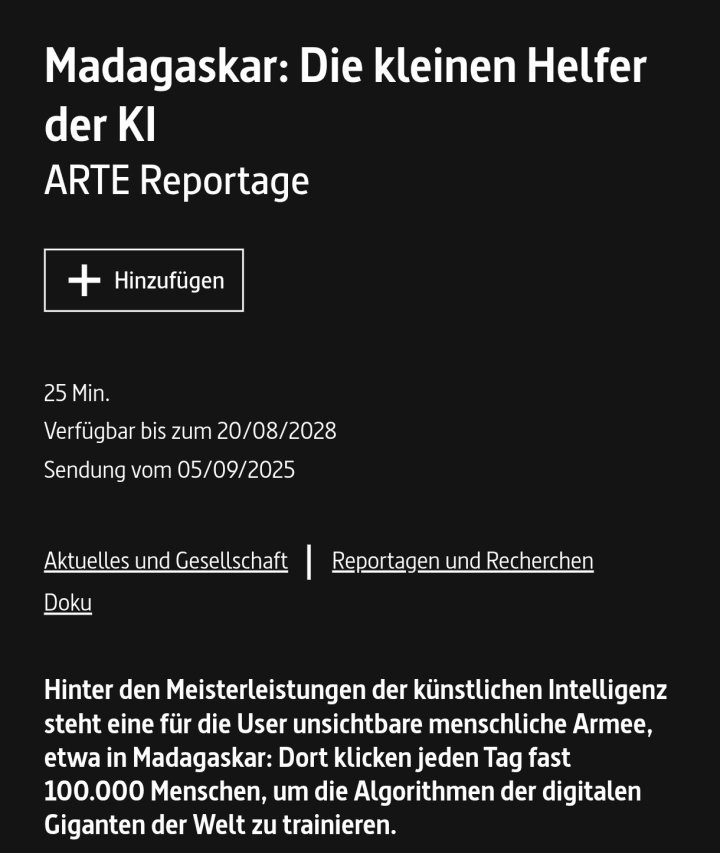The width and height of the screenshot is (720, 853).
Task: Add the programme via the Hinzufügen button
Action: pos(144,280)
